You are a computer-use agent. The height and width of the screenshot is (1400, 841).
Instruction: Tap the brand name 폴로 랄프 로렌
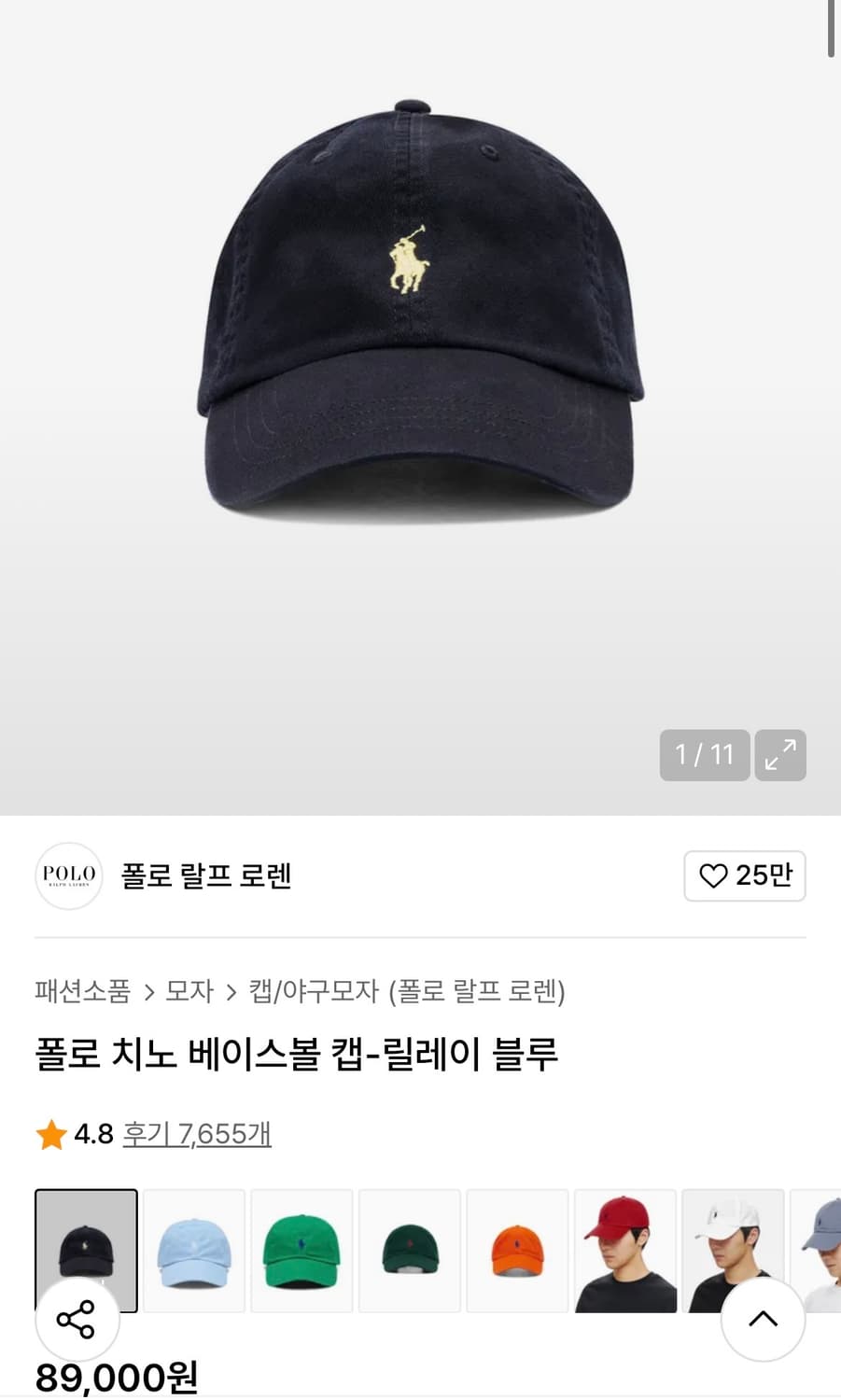206,875
